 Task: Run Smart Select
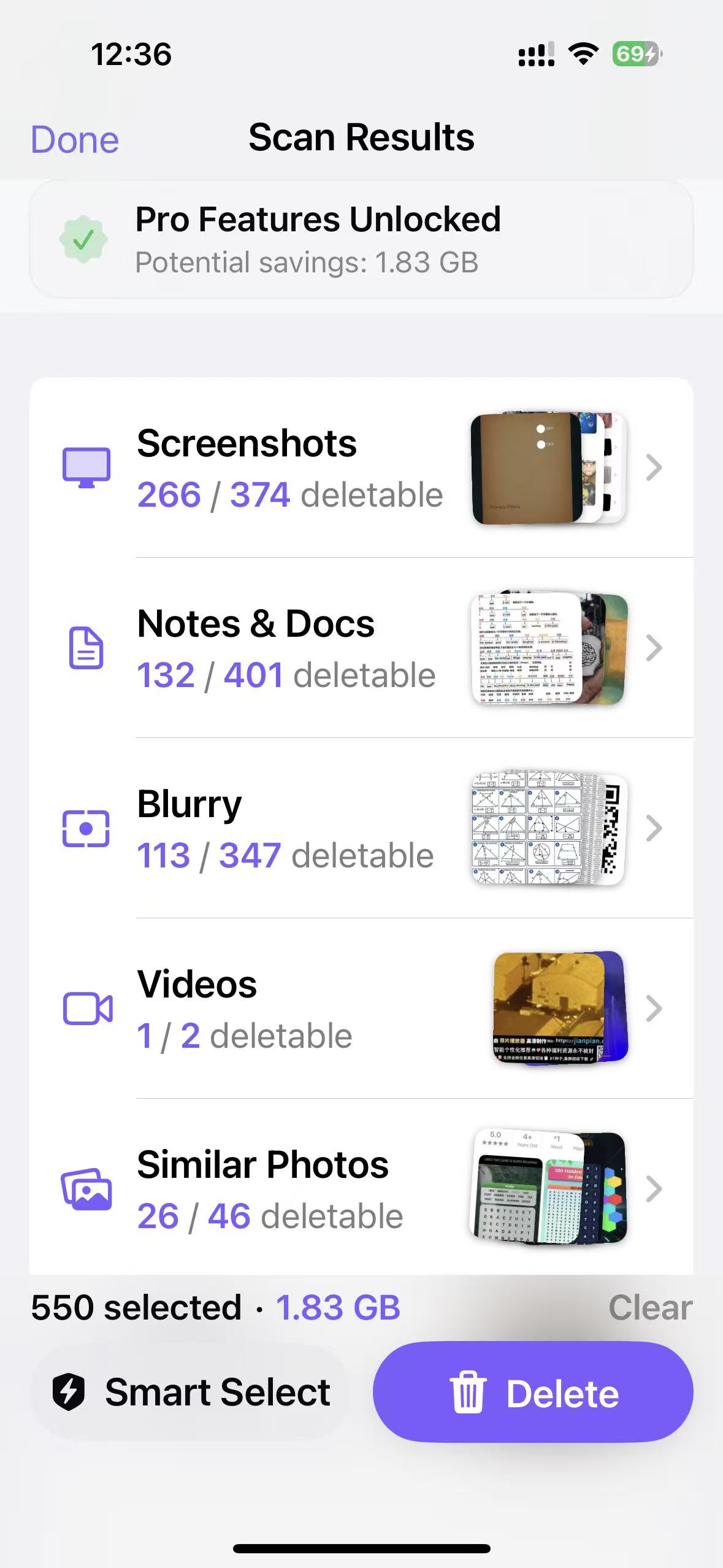point(190,1392)
